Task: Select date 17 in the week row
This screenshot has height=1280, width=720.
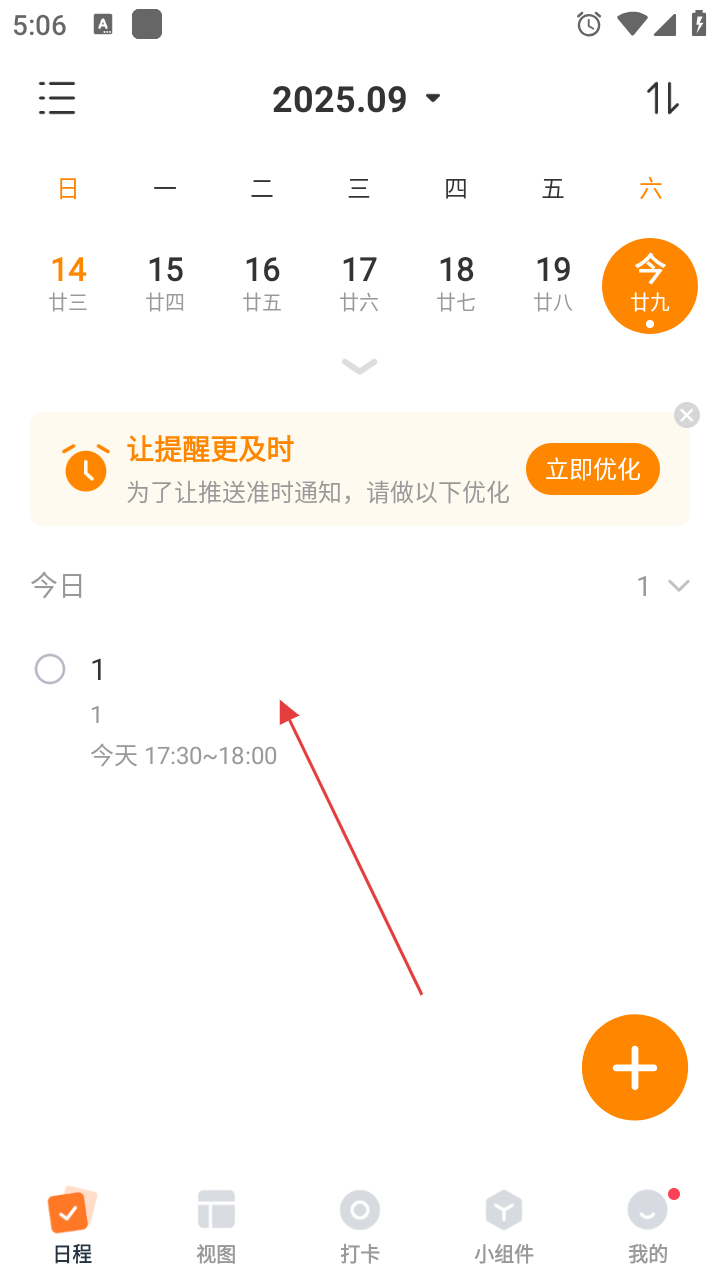Action: 359,283
